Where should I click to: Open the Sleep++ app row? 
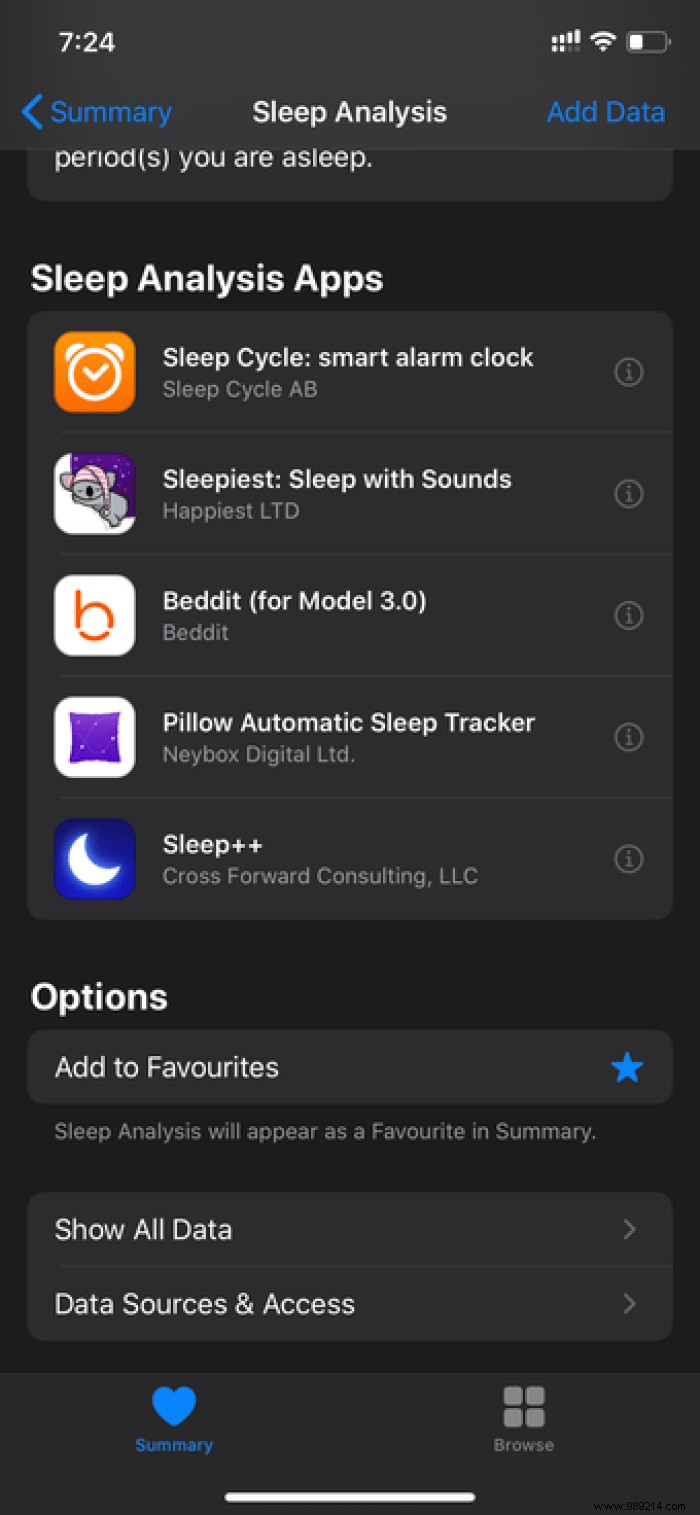[x=320, y=859]
